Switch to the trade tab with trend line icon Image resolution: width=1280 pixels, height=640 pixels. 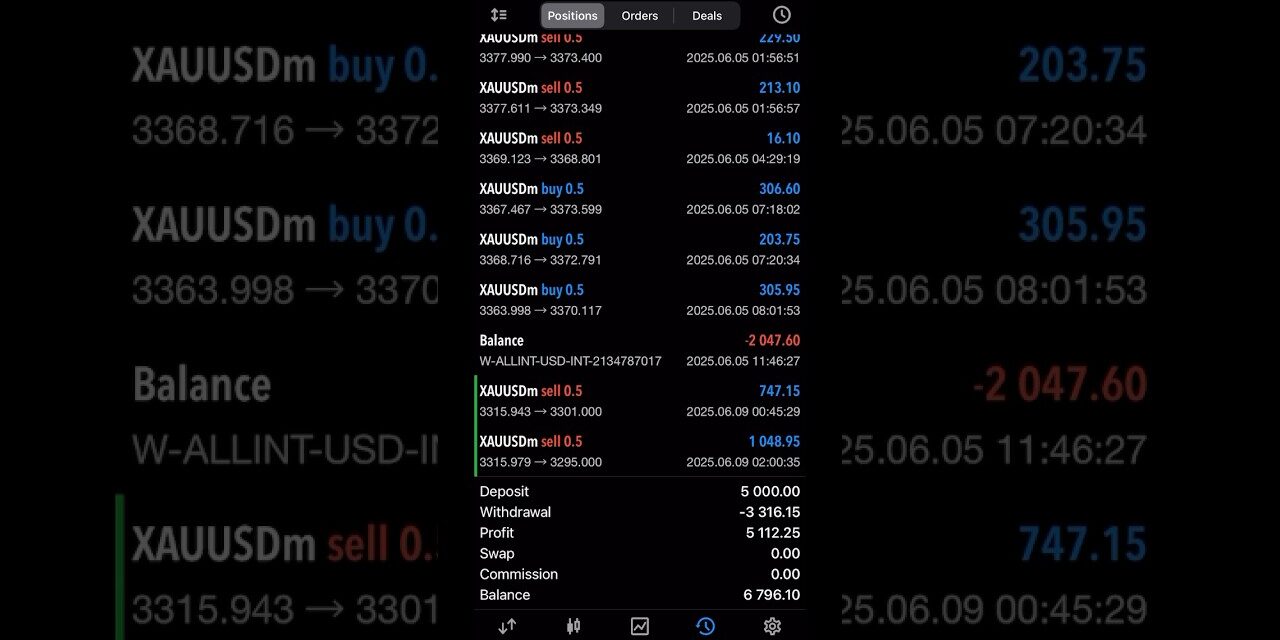point(639,626)
